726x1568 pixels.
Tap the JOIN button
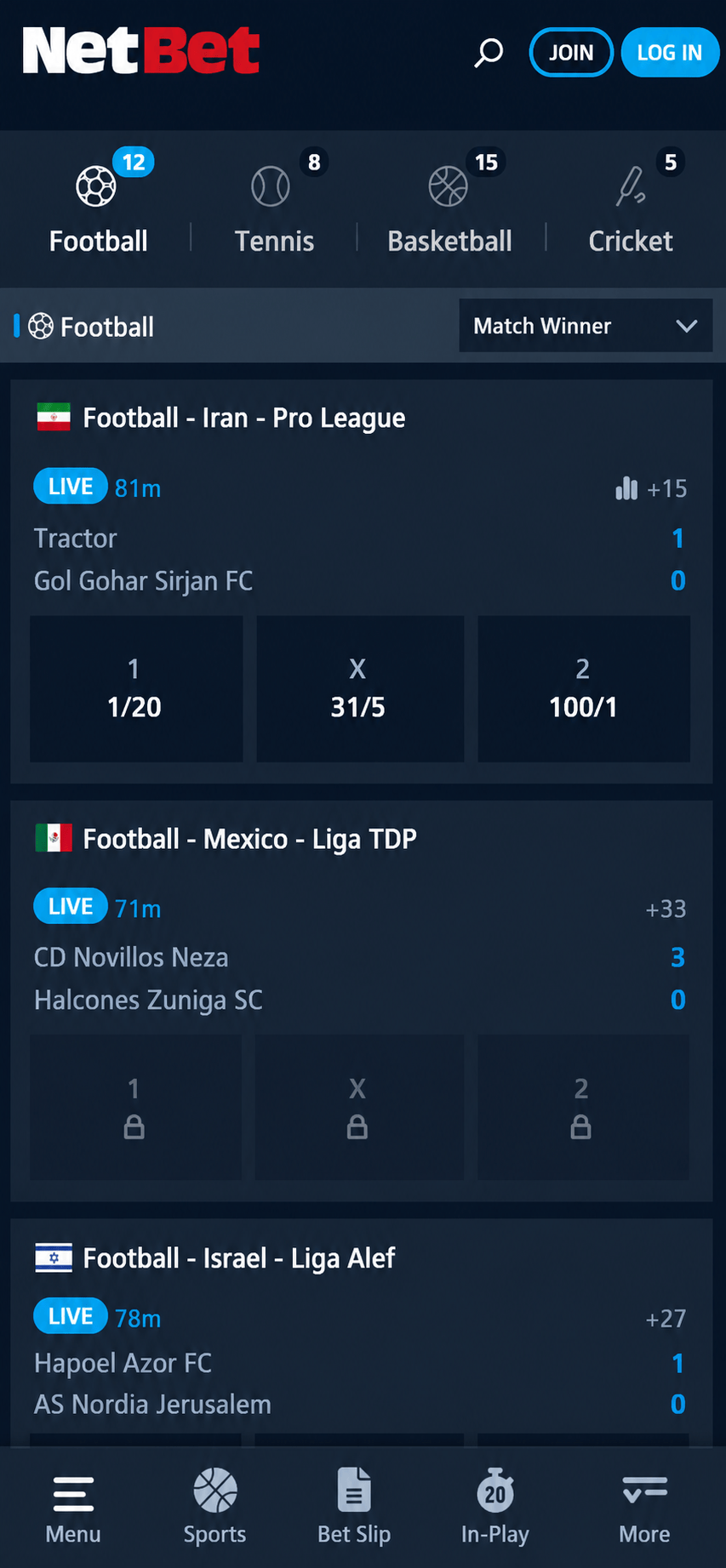[x=571, y=53]
